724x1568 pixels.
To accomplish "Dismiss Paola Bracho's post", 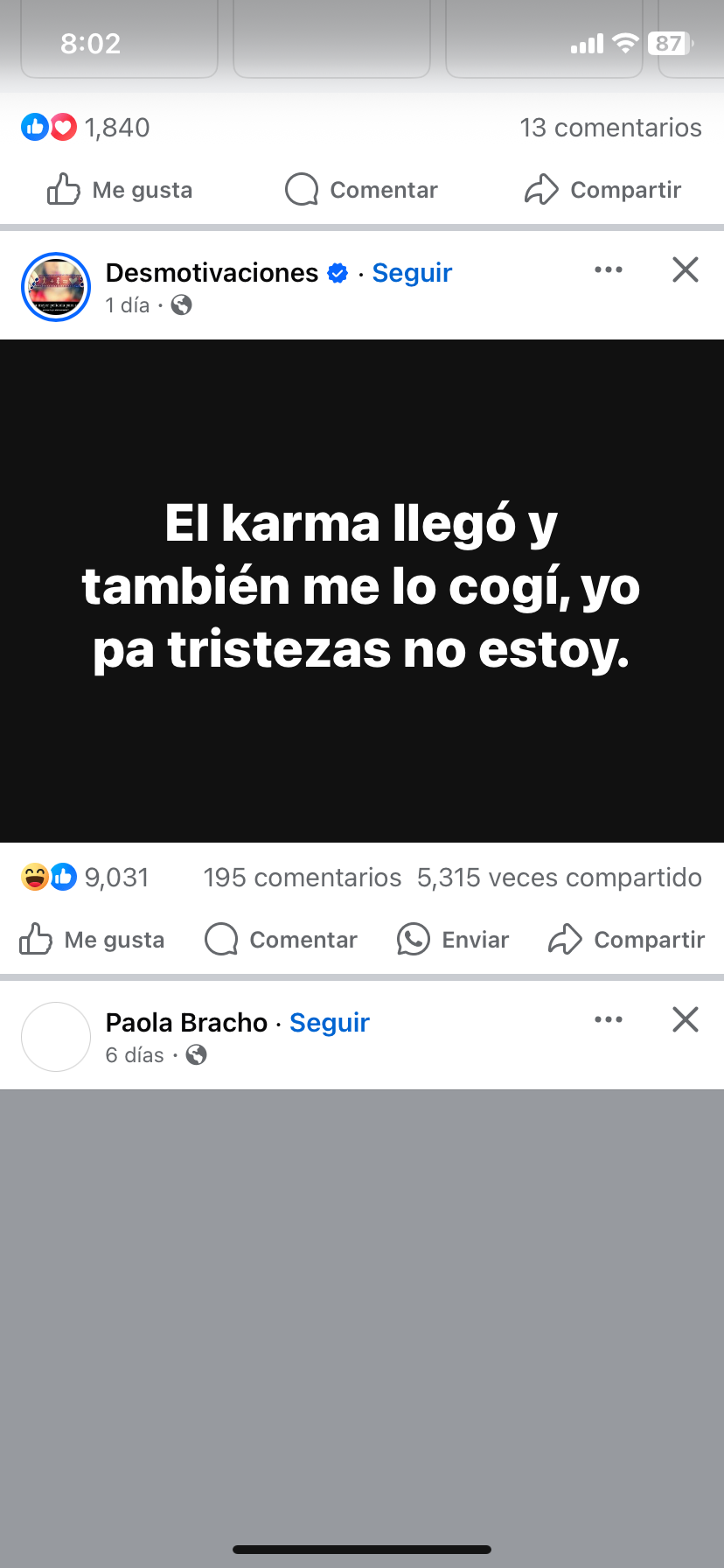I will coord(686,1019).
